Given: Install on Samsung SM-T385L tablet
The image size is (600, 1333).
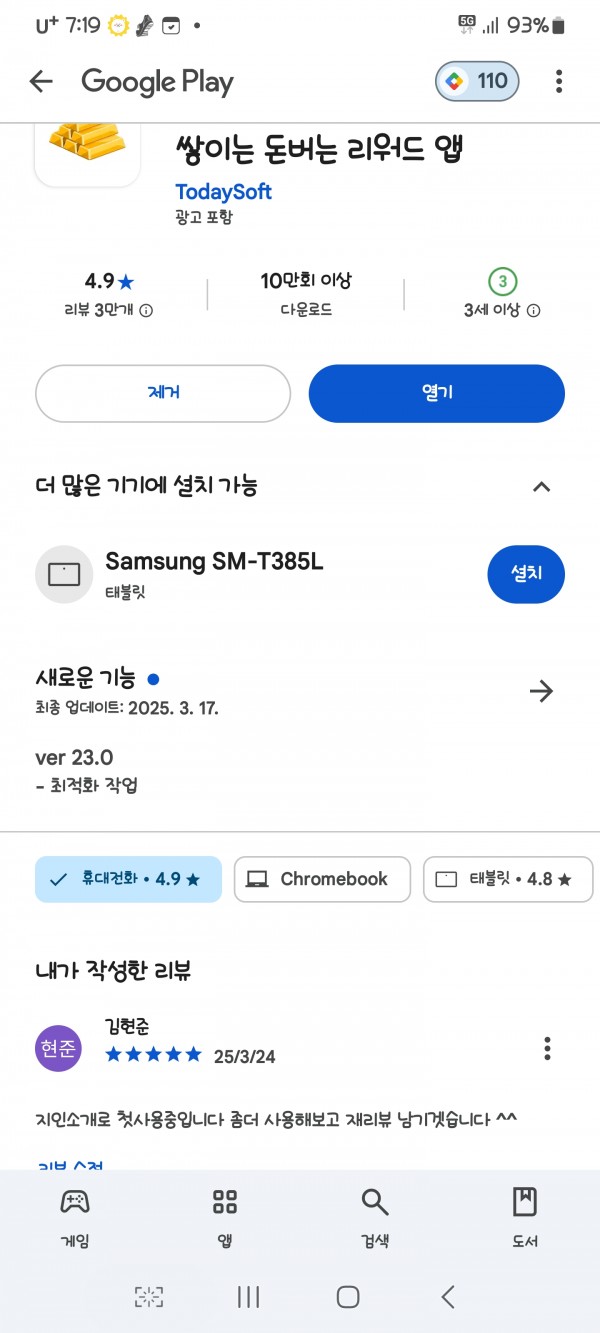Looking at the screenshot, I should (526, 575).
